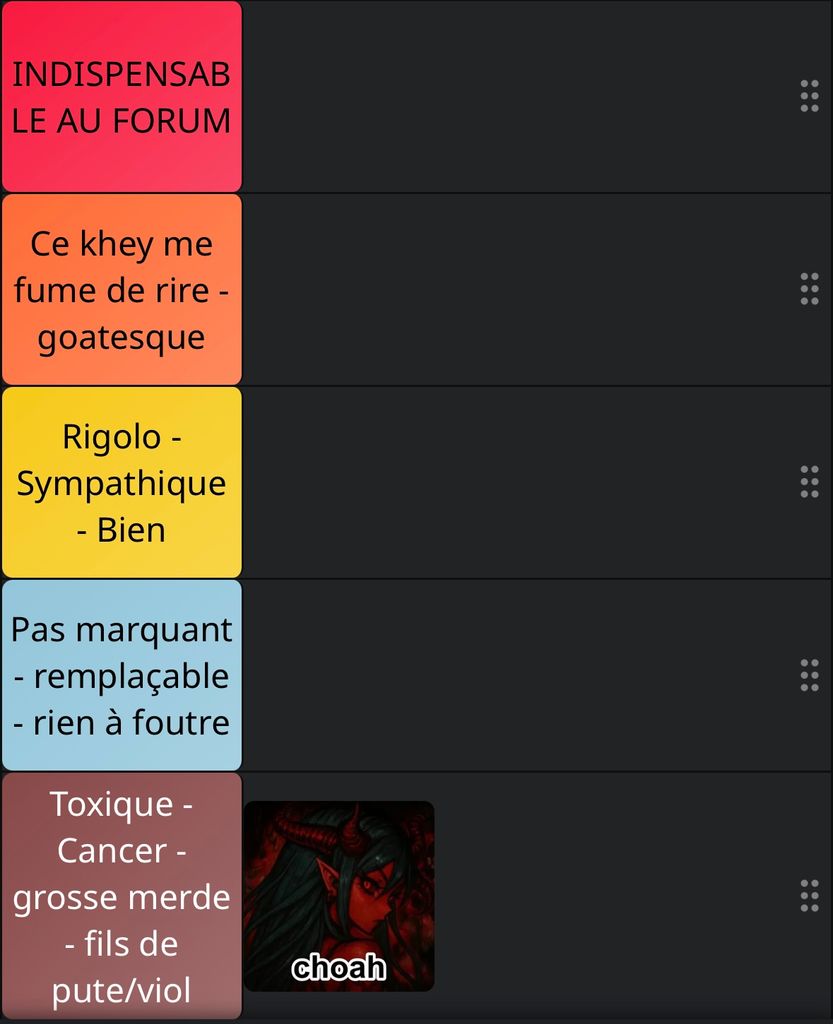Tap the dots handle of the INDISPENSABLE row
This screenshot has height=1024, width=833.
click(809, 96)
